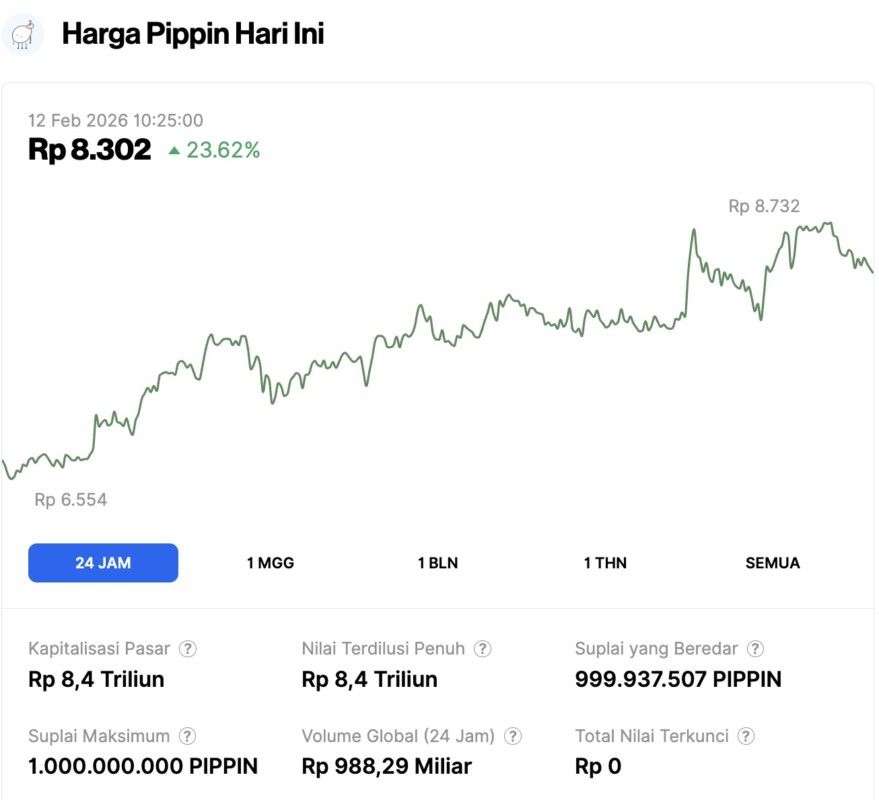View SEMUA price history

click(772, 563)
